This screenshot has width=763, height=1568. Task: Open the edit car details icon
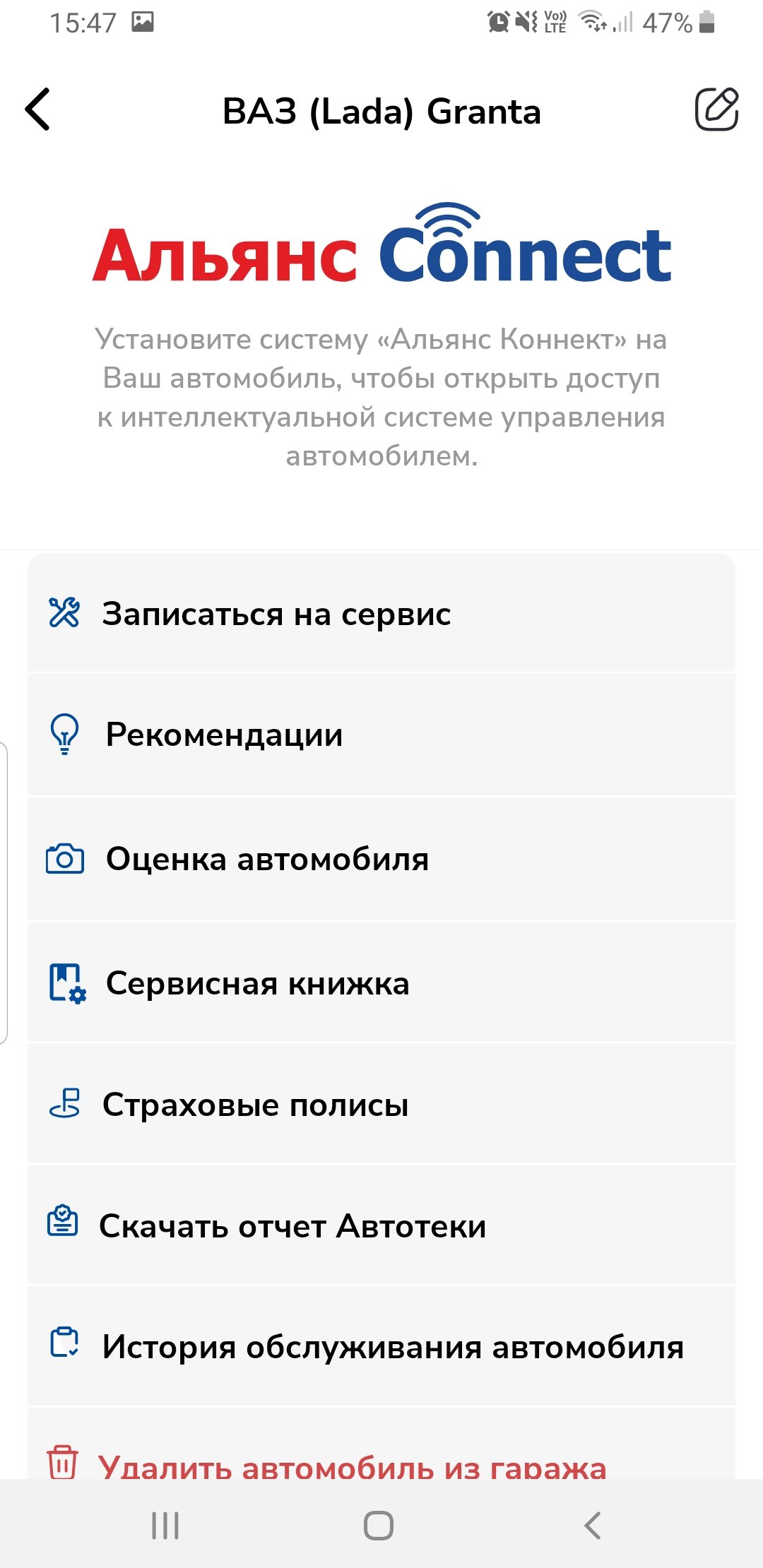716,109
